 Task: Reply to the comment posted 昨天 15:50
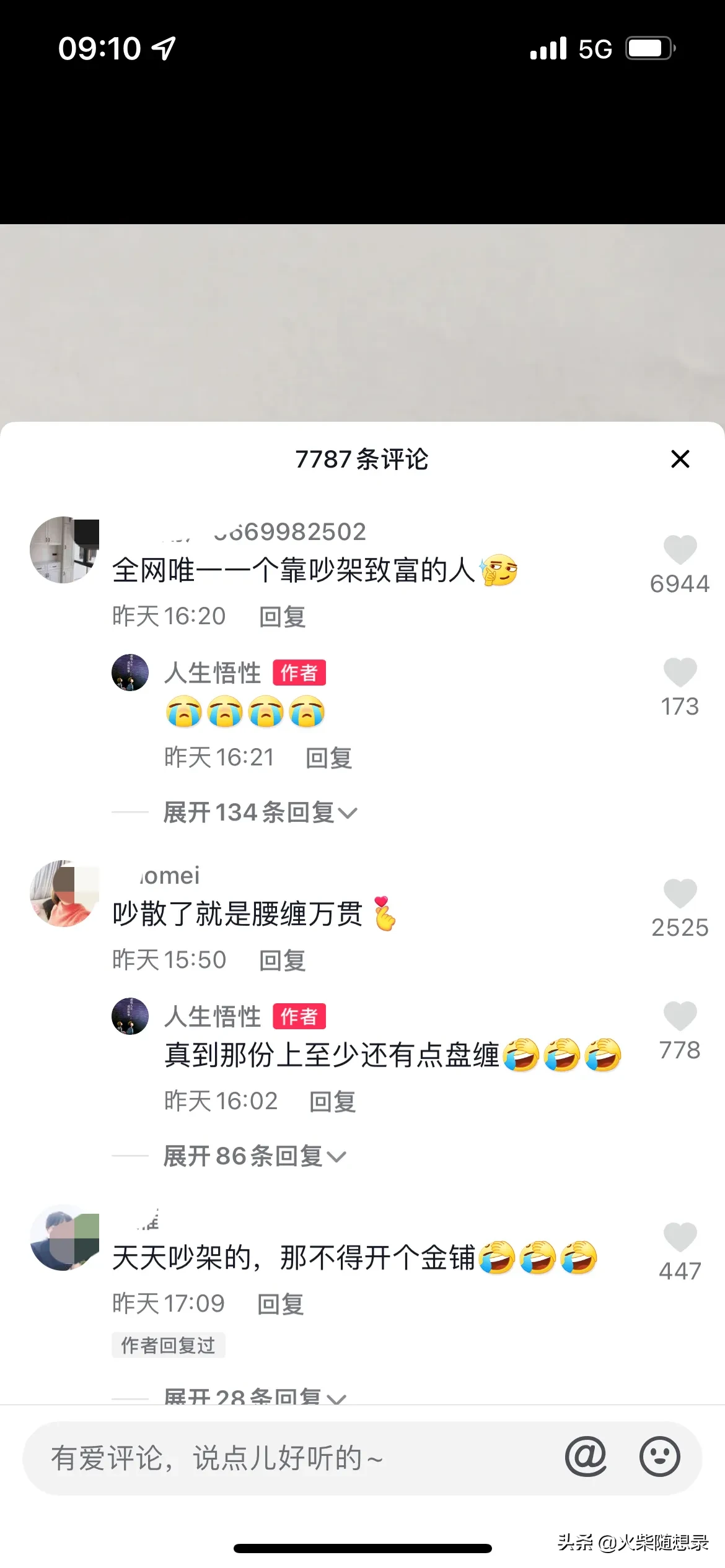(x=282, y=960)
